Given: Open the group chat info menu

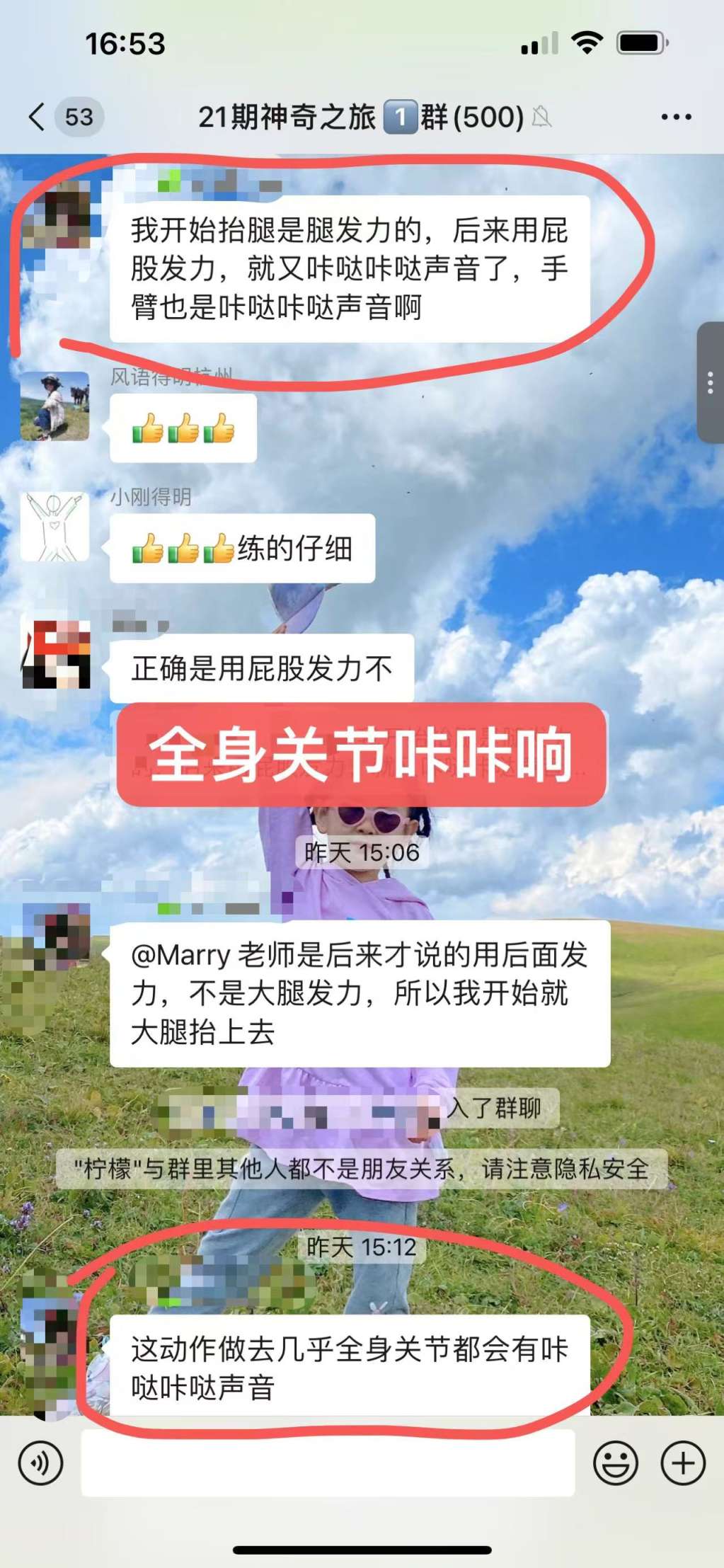Looking at the screenshot, I should (676, 117).
